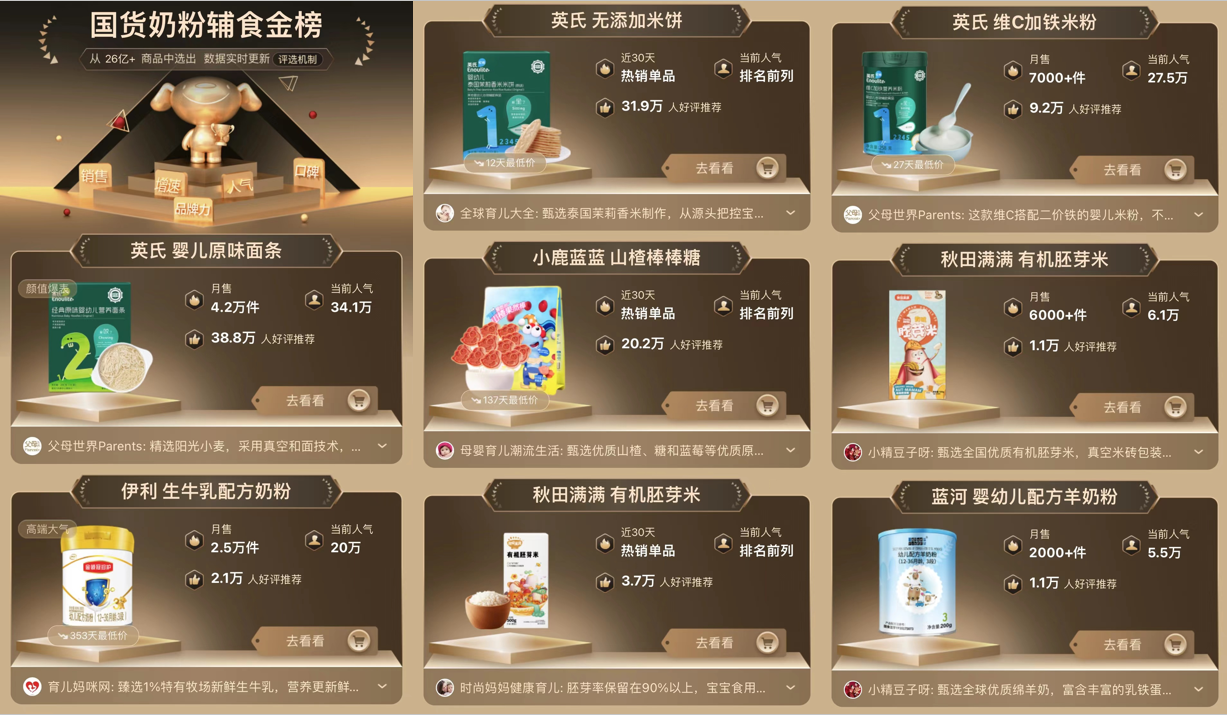
Task: Expand the 育儿妈咪网 review under 伊利奶粉
Action: pyautogui.click(x=382, y=687)
